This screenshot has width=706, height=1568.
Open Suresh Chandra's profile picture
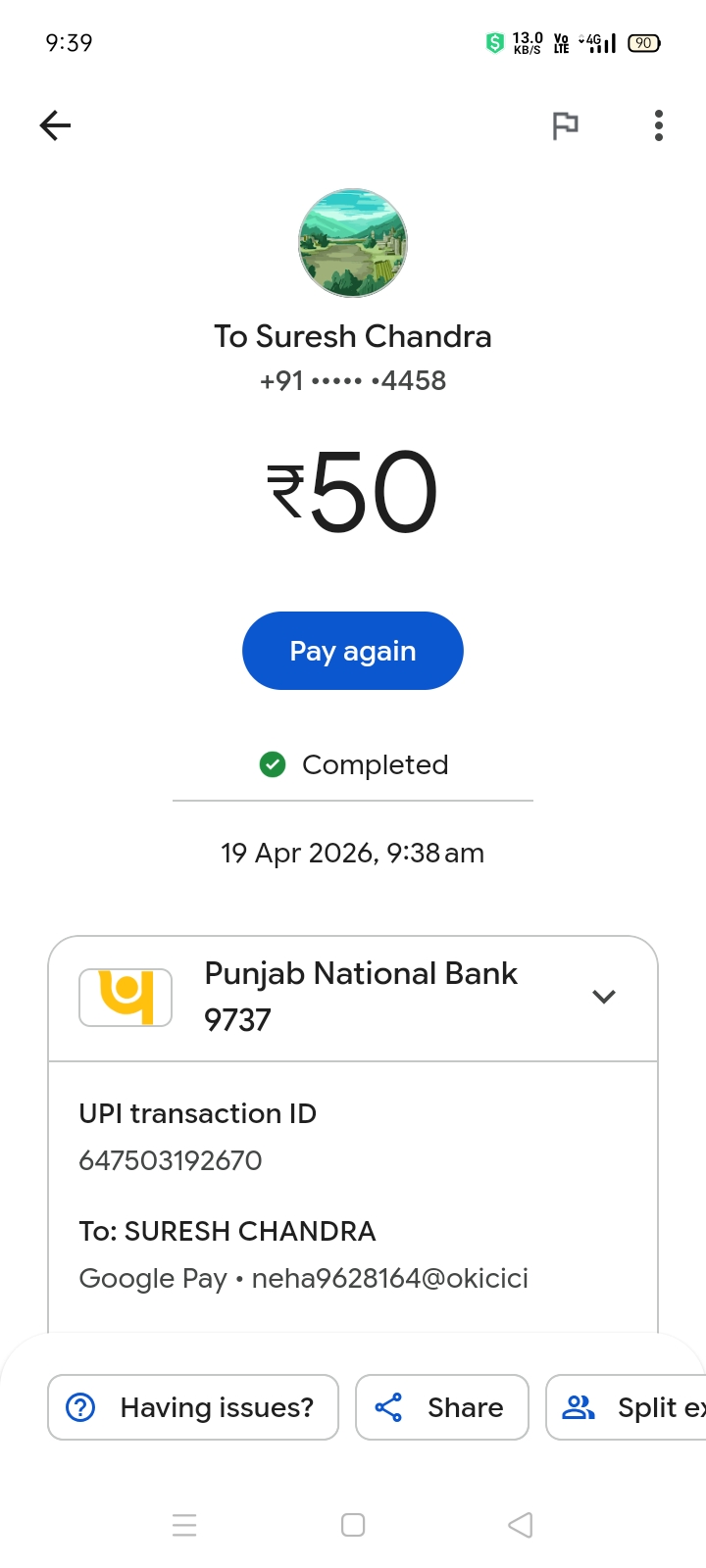[x=353, y=243]
